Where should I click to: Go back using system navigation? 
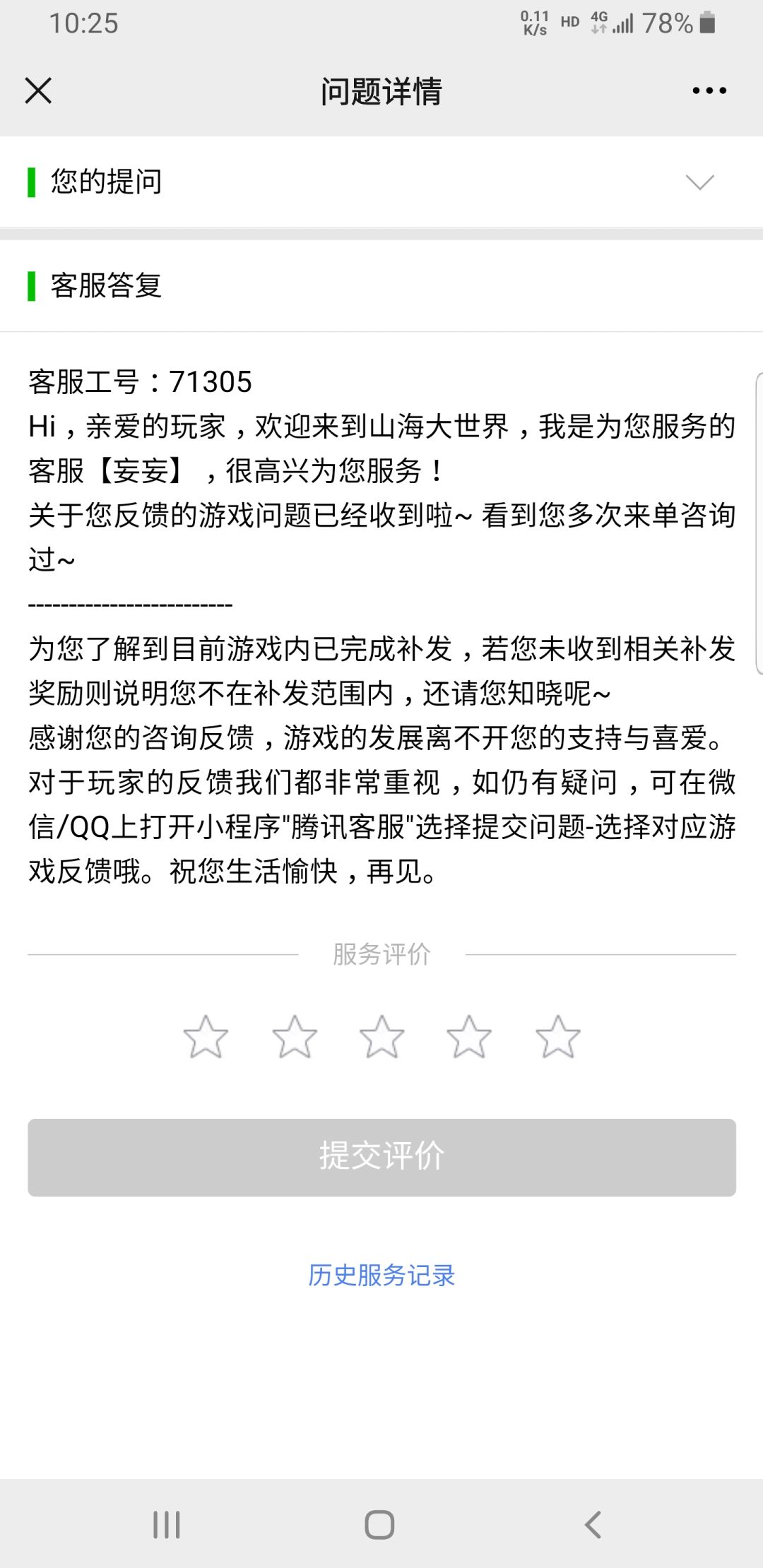(x=593, y=1524)
